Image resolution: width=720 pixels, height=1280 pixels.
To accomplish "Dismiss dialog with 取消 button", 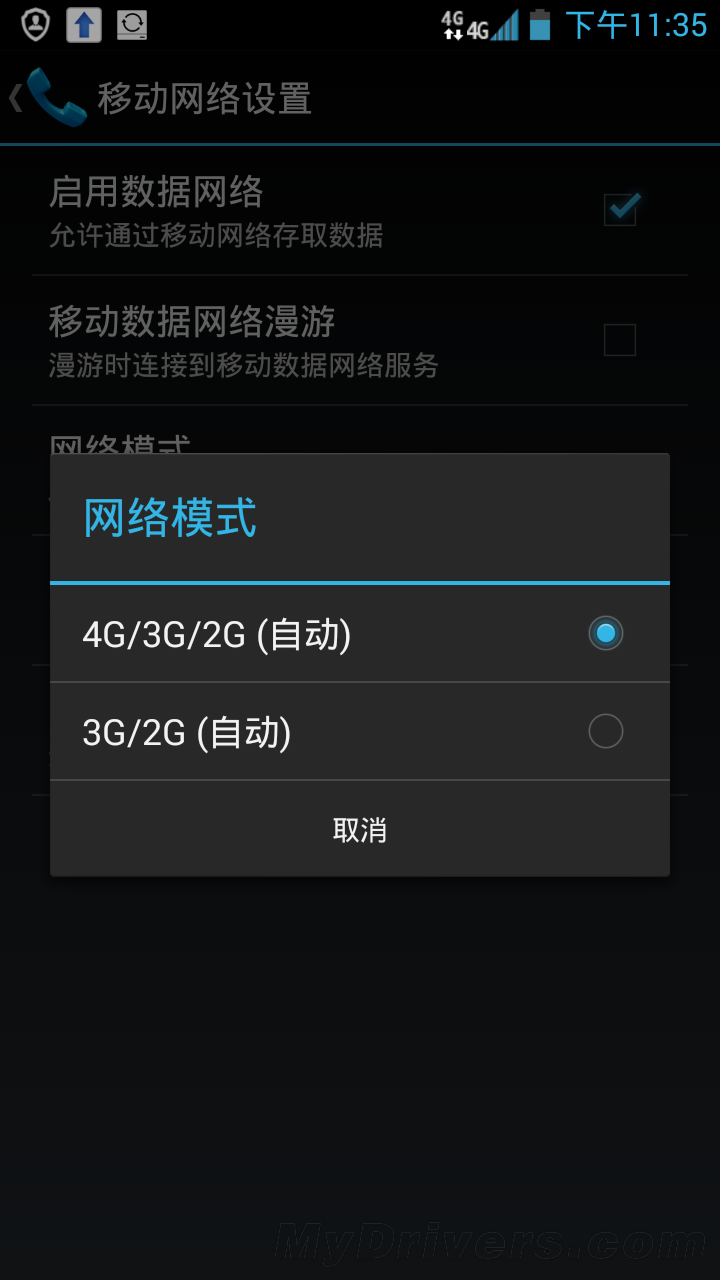I will pyautogui.click(x=359, y=830).
